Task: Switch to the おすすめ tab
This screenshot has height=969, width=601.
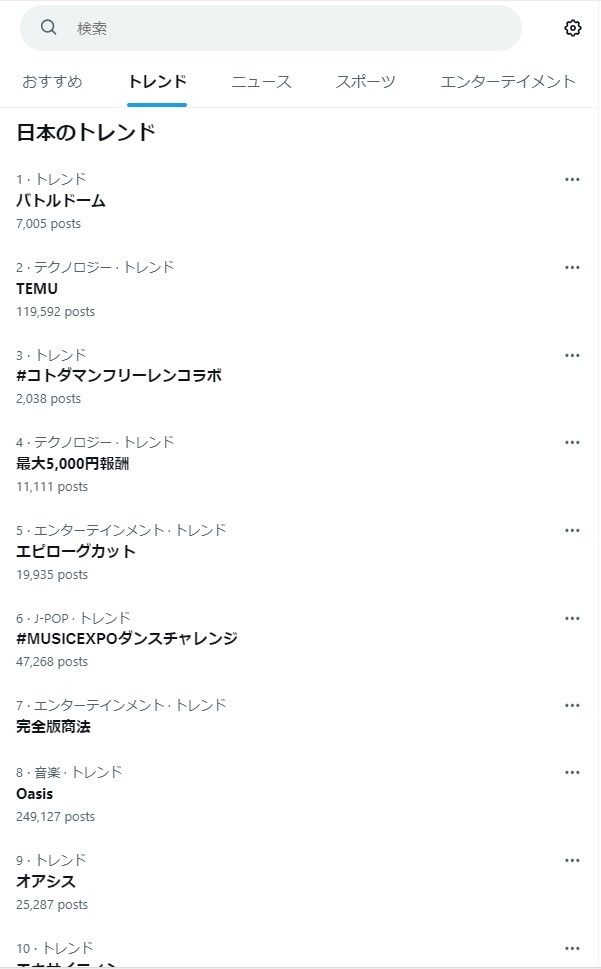Action: (x=52, y=82)
